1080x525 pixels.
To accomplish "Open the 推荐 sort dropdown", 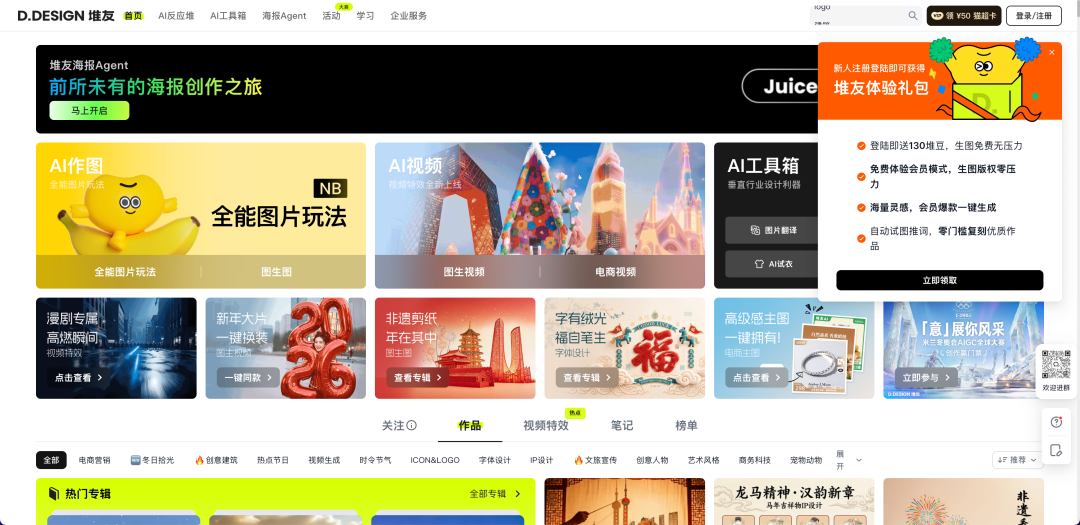I will pyautogui.click(x=1017, y=460).
